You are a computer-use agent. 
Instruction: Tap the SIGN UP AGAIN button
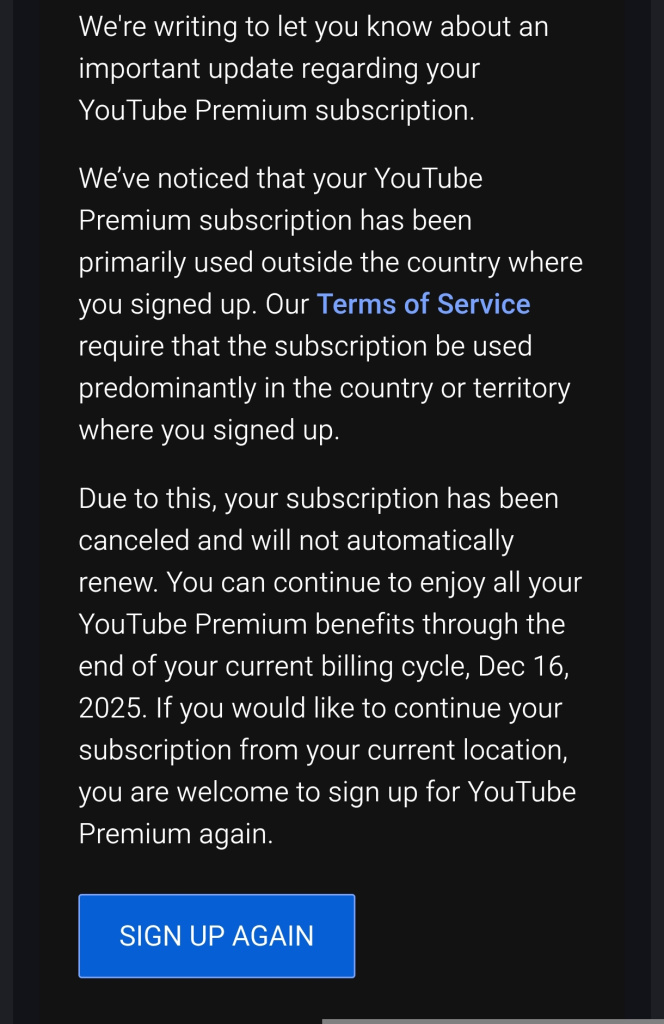click(216, 936)
